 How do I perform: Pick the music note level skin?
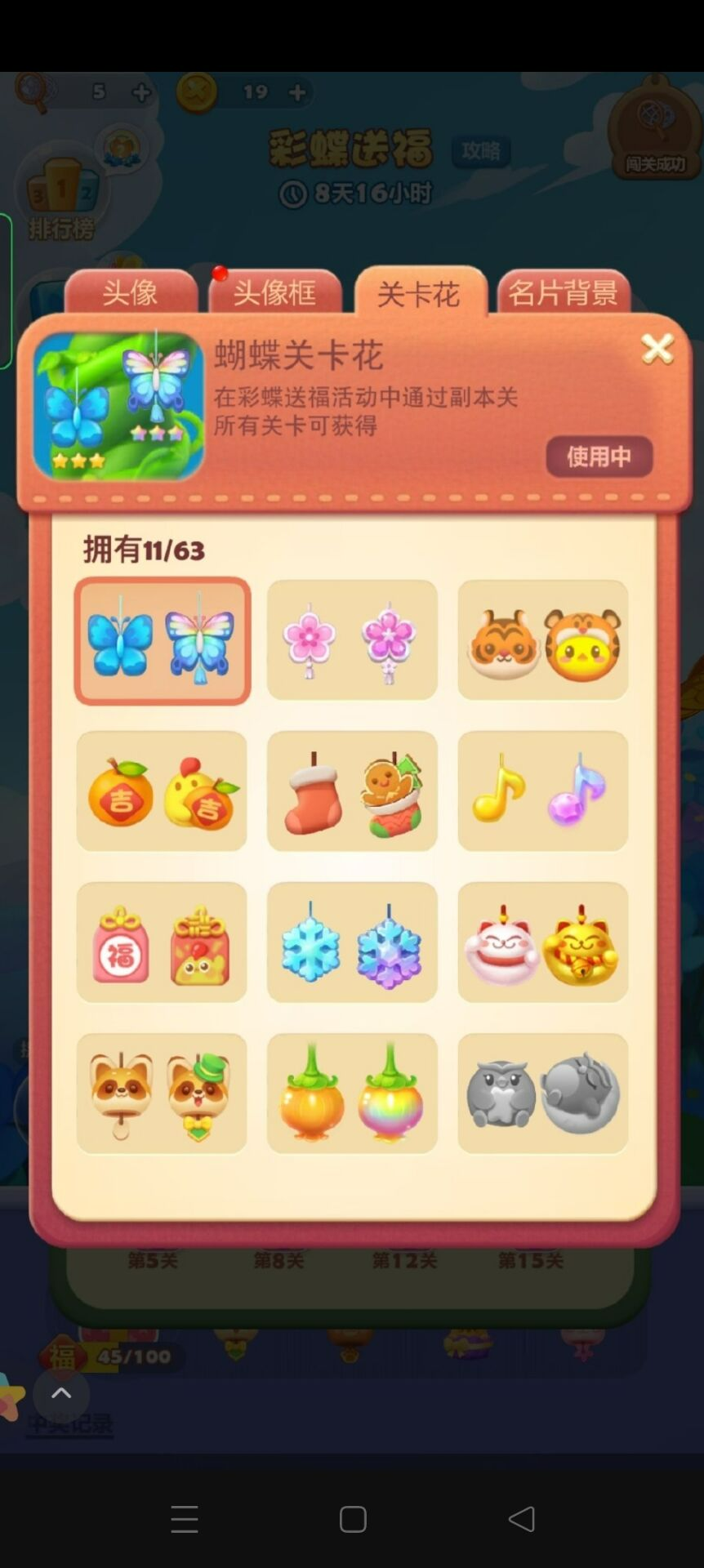[x=543, y=791]
